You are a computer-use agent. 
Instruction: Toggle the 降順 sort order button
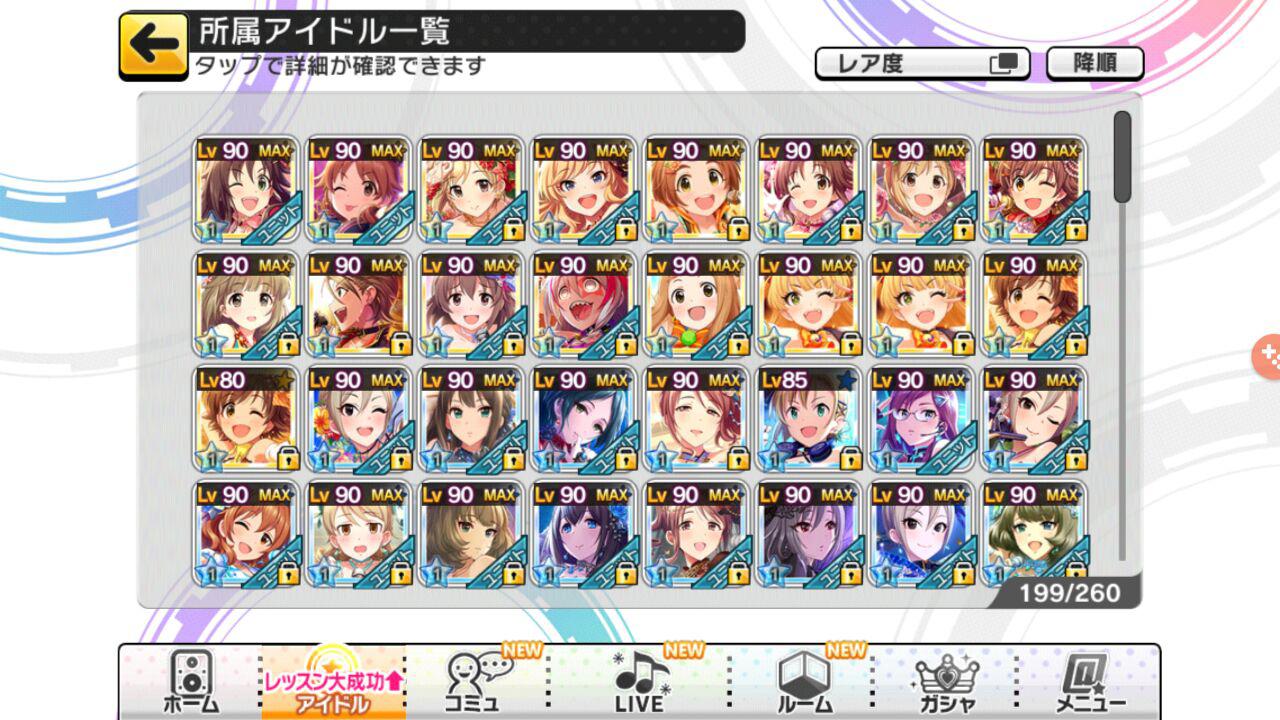pos(1094,63)
